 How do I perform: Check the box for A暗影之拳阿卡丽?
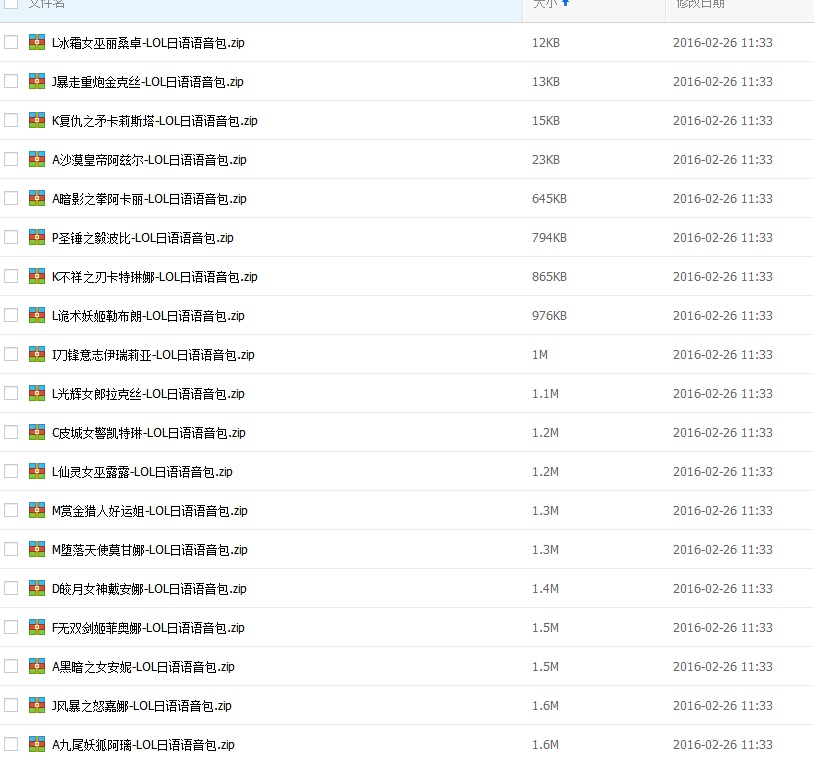[11, 198]
